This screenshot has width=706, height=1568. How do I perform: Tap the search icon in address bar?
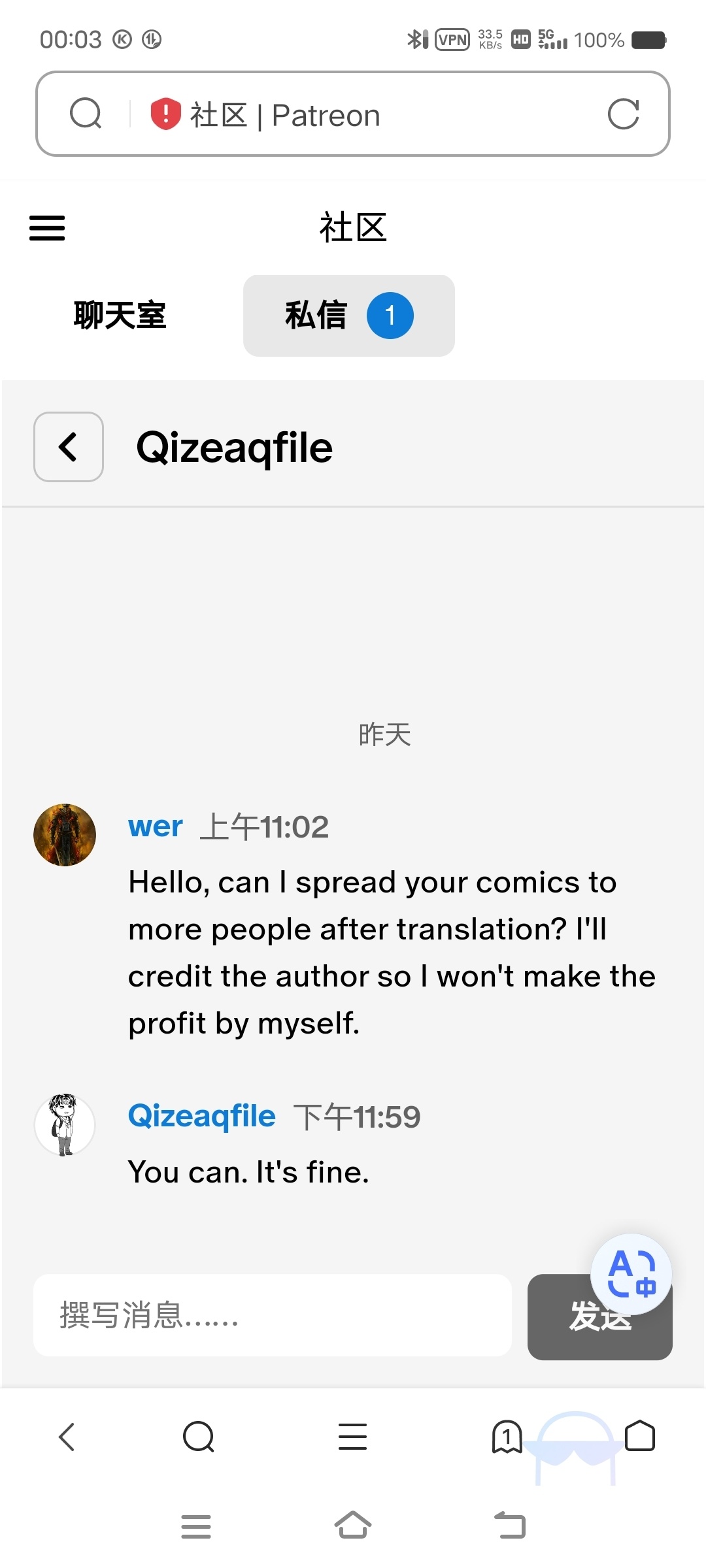86,114
